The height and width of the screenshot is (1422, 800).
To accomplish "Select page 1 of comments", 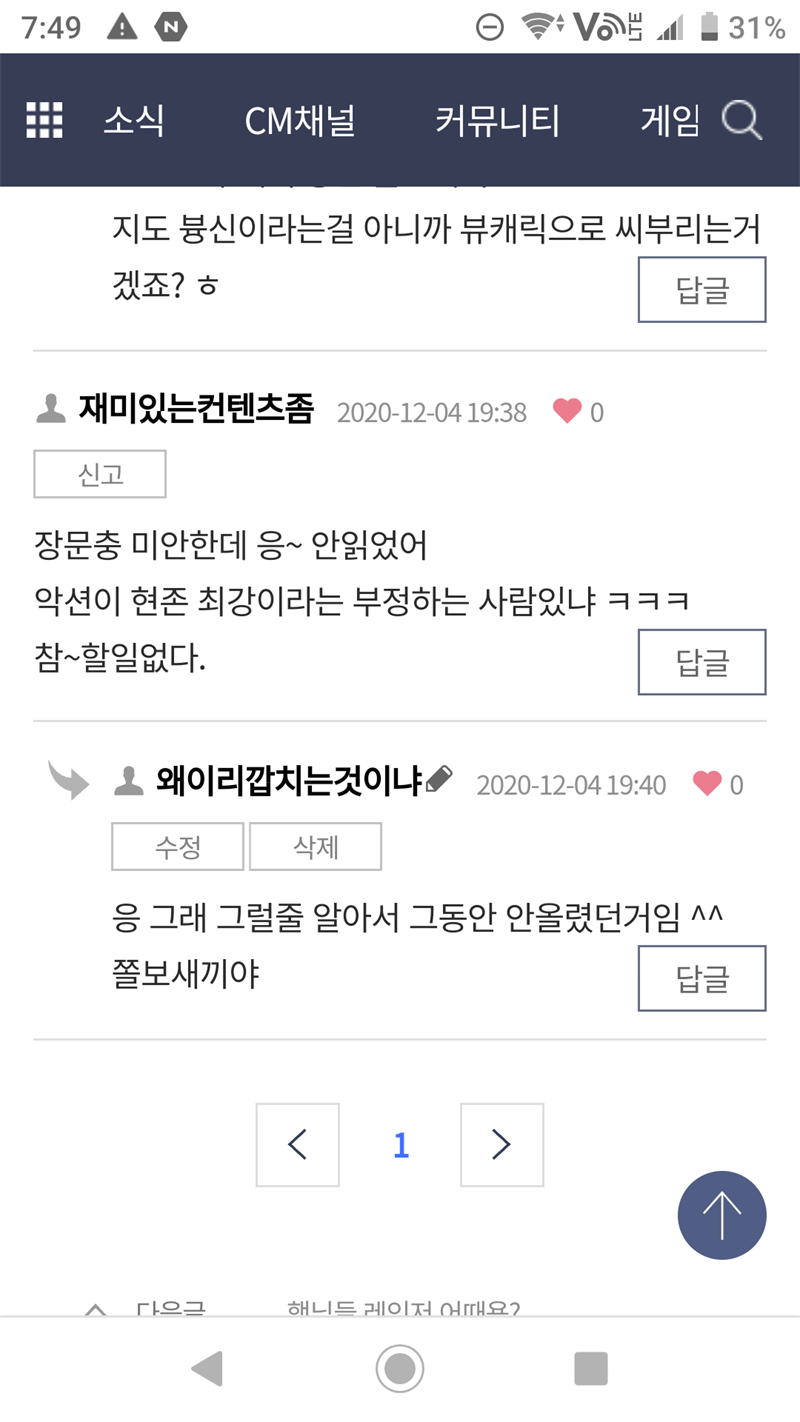I will click(401, 1145).
